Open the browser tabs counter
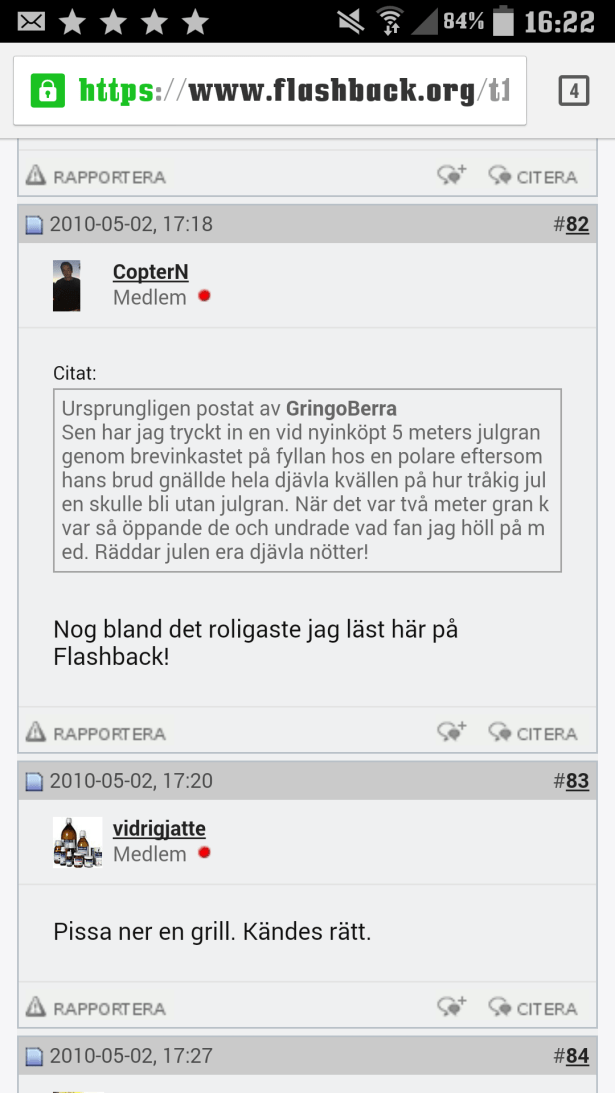 click(x=573, y=91)
